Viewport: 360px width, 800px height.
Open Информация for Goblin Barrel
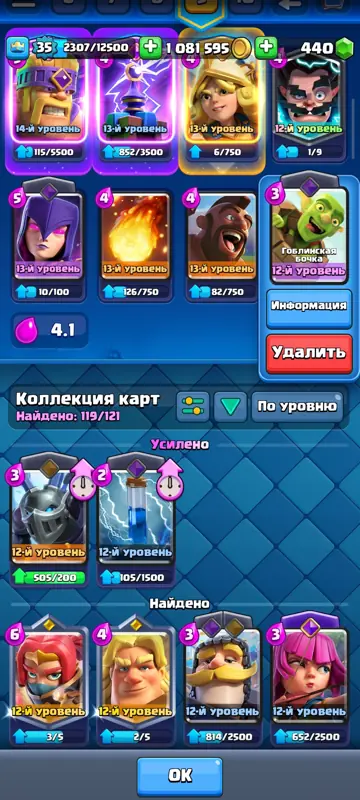(309, 308)
